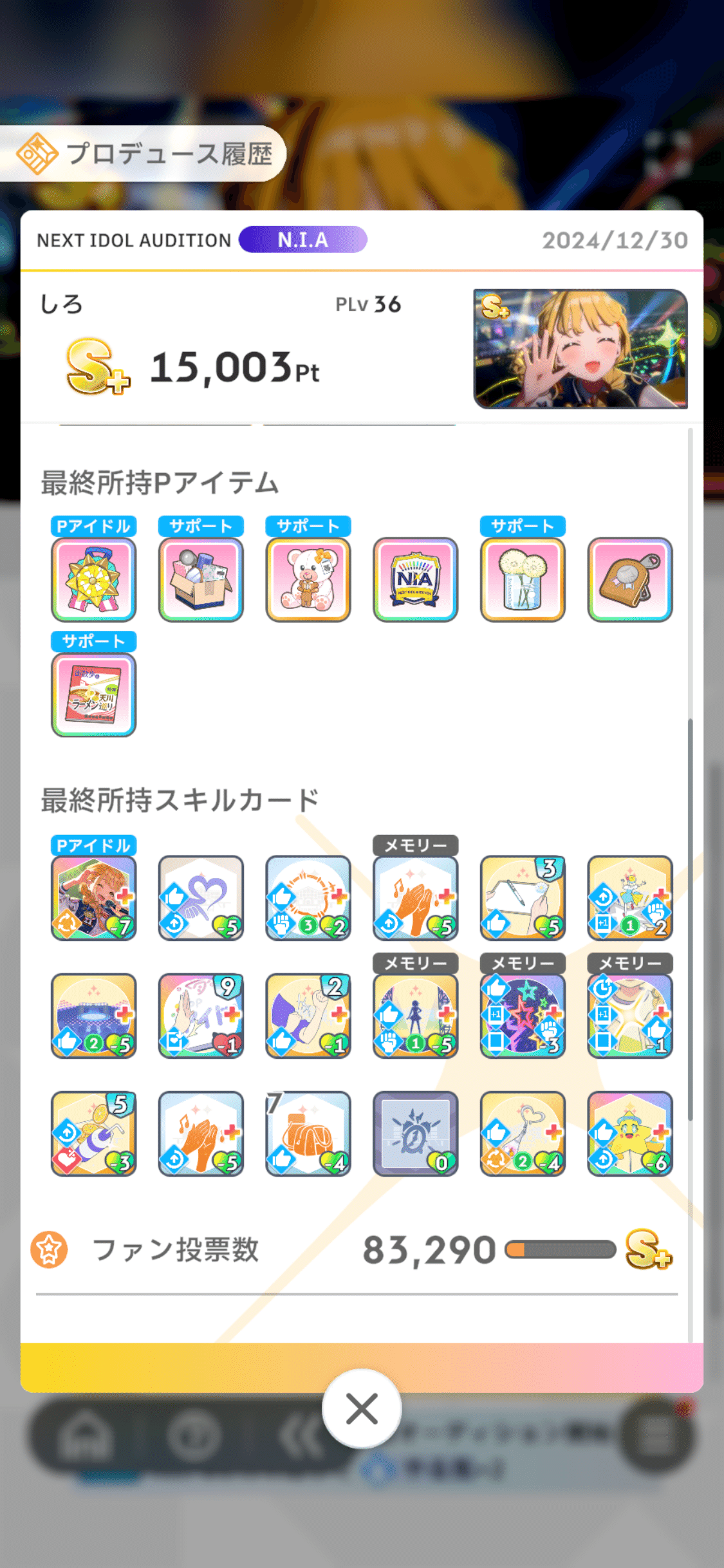Select the teddy bear support item
Image resolution: width=724 pixels, height=1568 pixels.
[x=308, y=579]
